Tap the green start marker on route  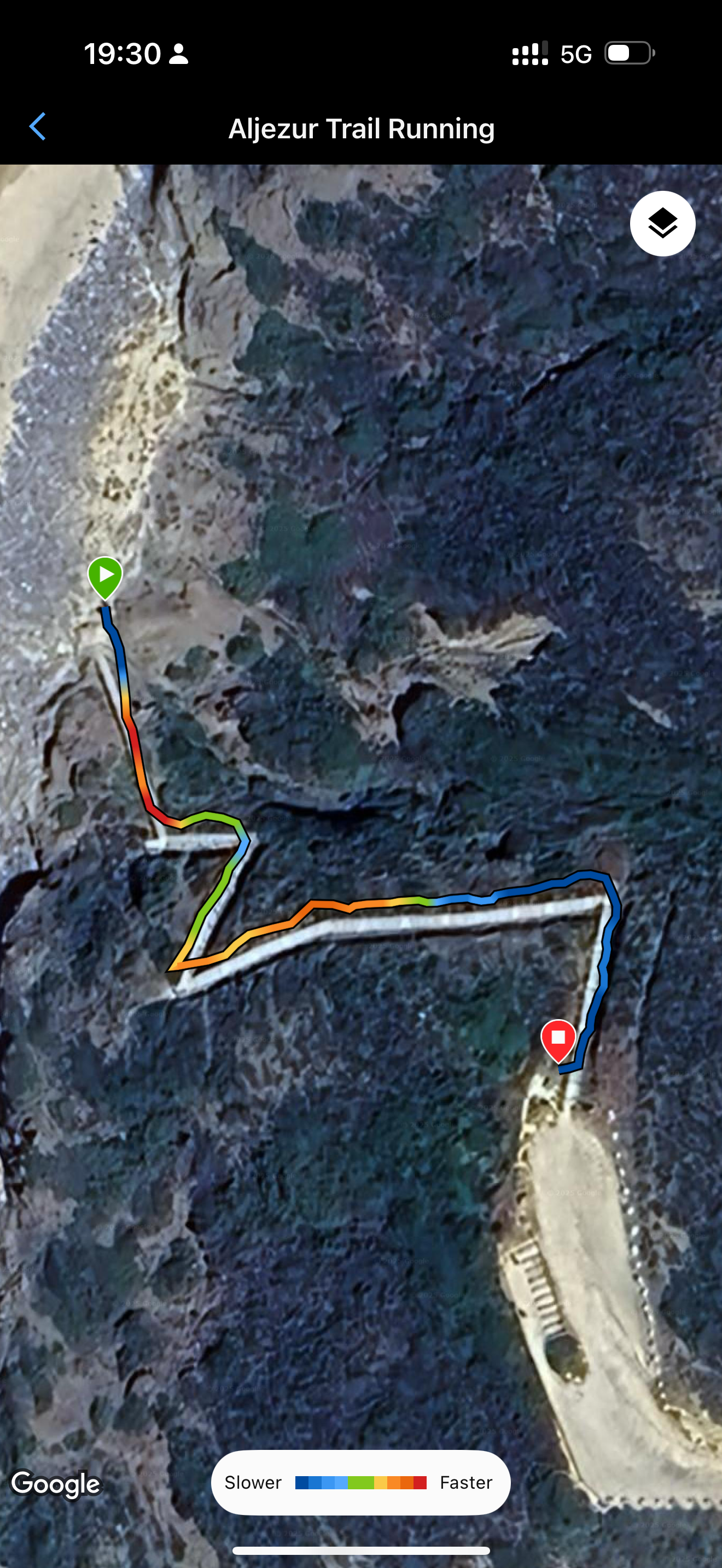pyautogui.click(x=106, y=578)
